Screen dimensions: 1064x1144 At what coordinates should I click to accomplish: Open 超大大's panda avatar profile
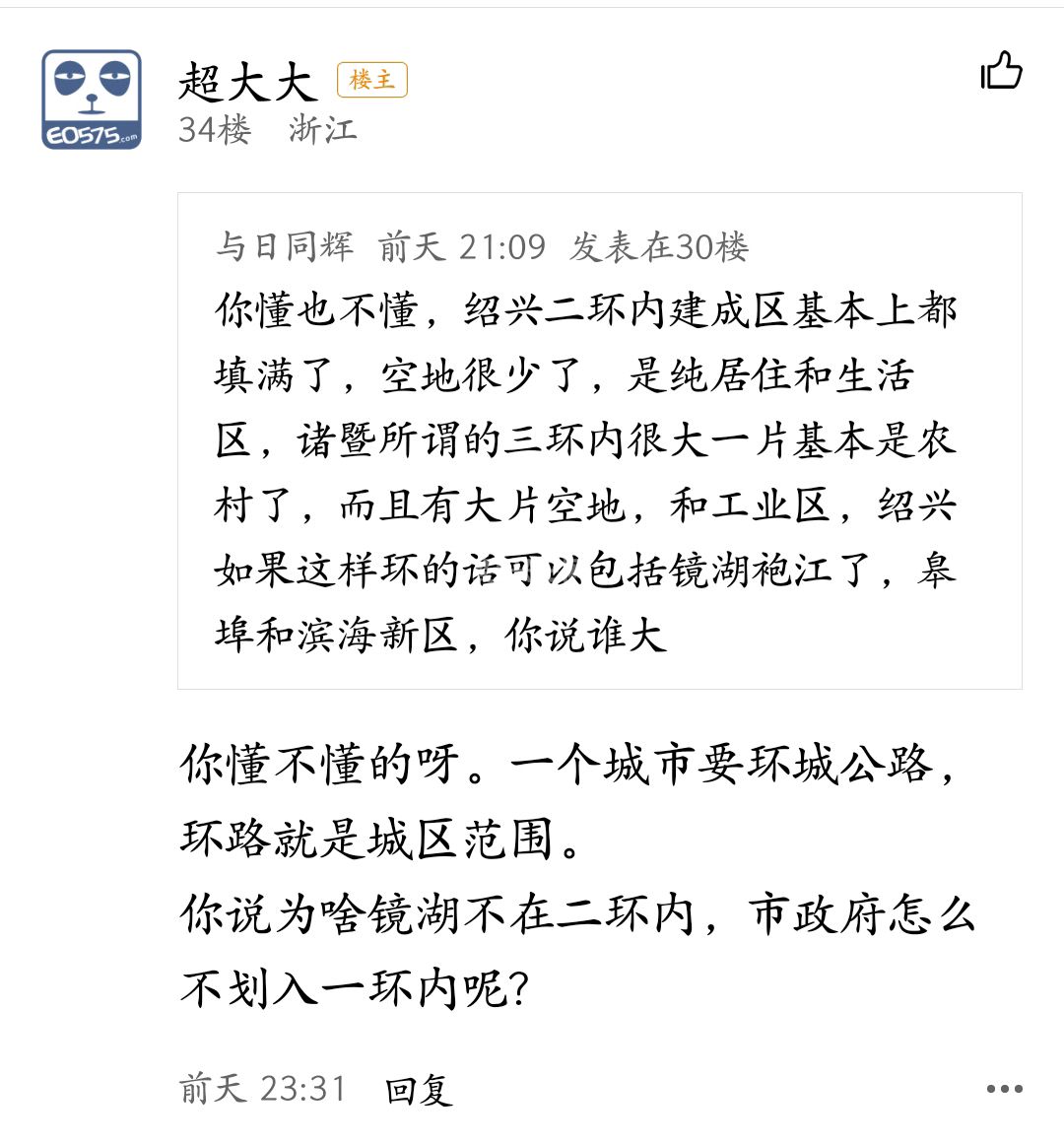coord(92,100)
